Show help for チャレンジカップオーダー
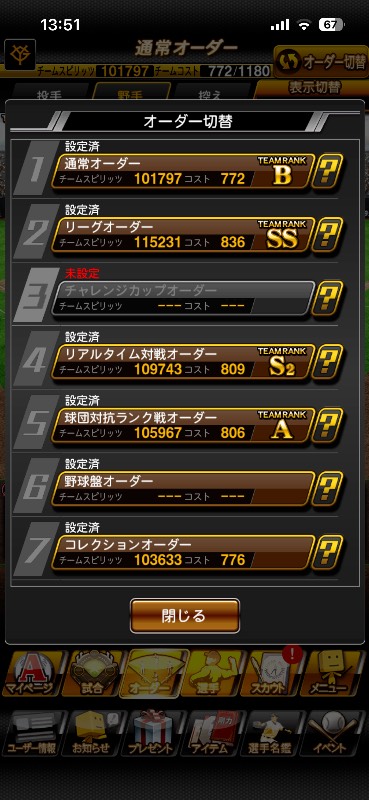 pos(328,298)
